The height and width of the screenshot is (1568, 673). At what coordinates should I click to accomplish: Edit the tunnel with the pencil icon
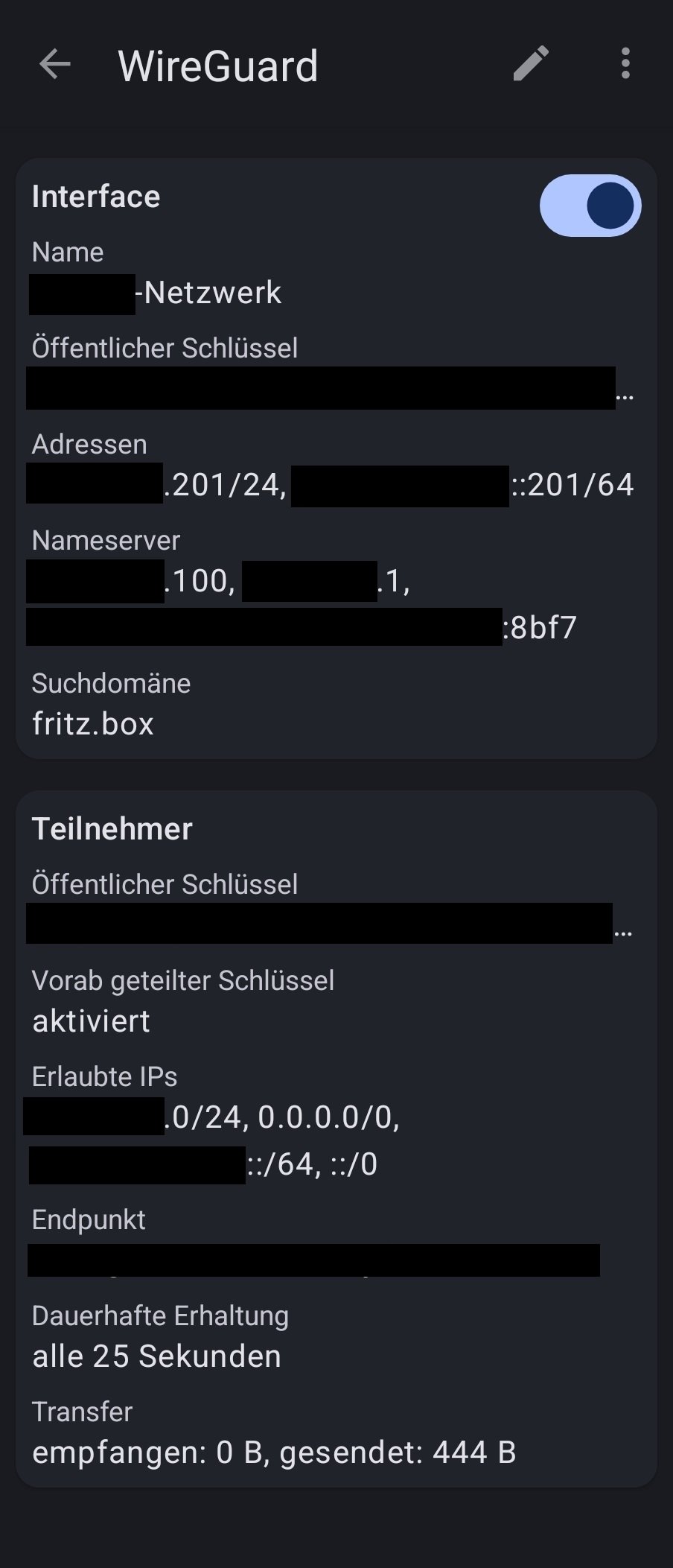pyautogui.click(x=531, y=64)
